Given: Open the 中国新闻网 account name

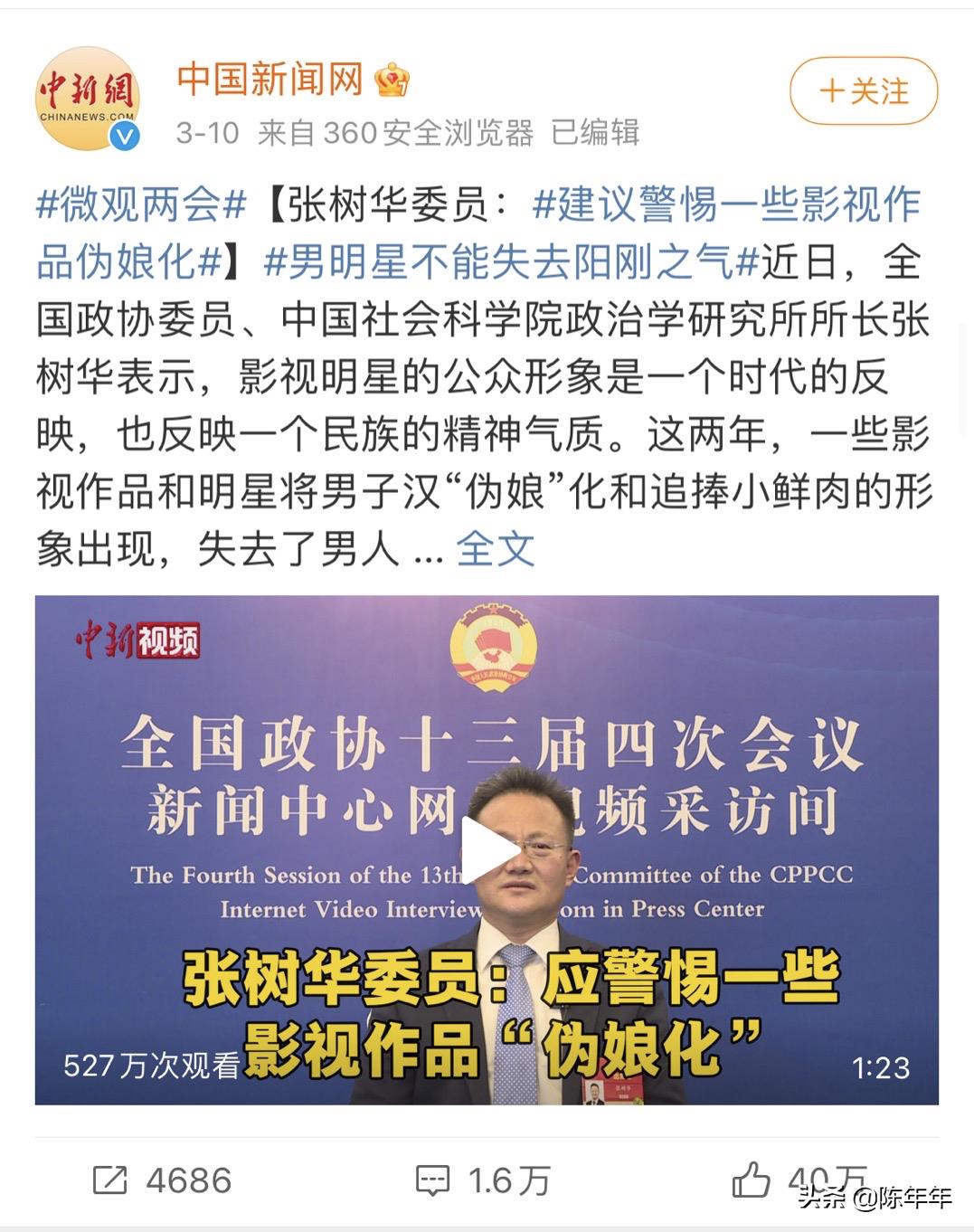Looking at the screenshot, I should click(x=270, y=79).
